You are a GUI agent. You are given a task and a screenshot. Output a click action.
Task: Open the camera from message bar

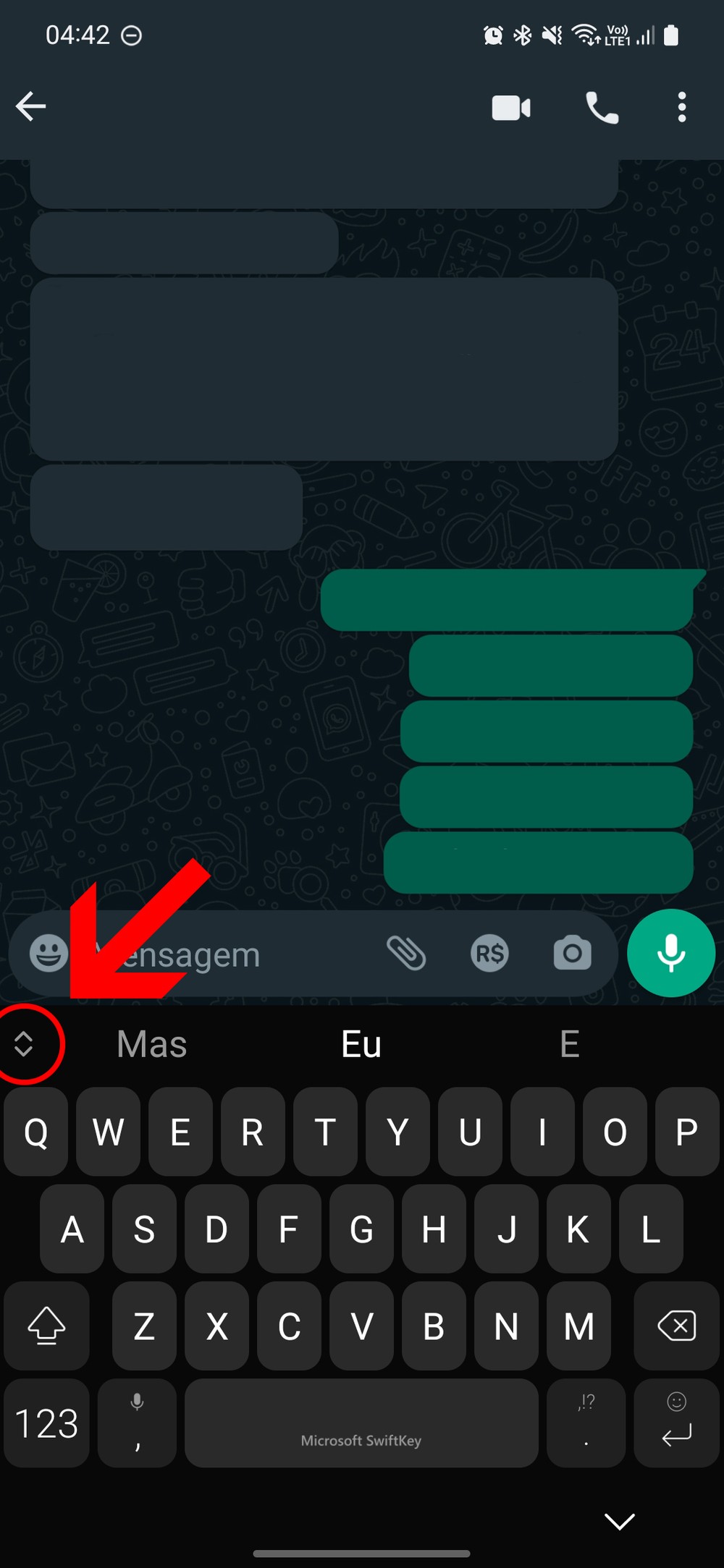(x=572, y=953)
